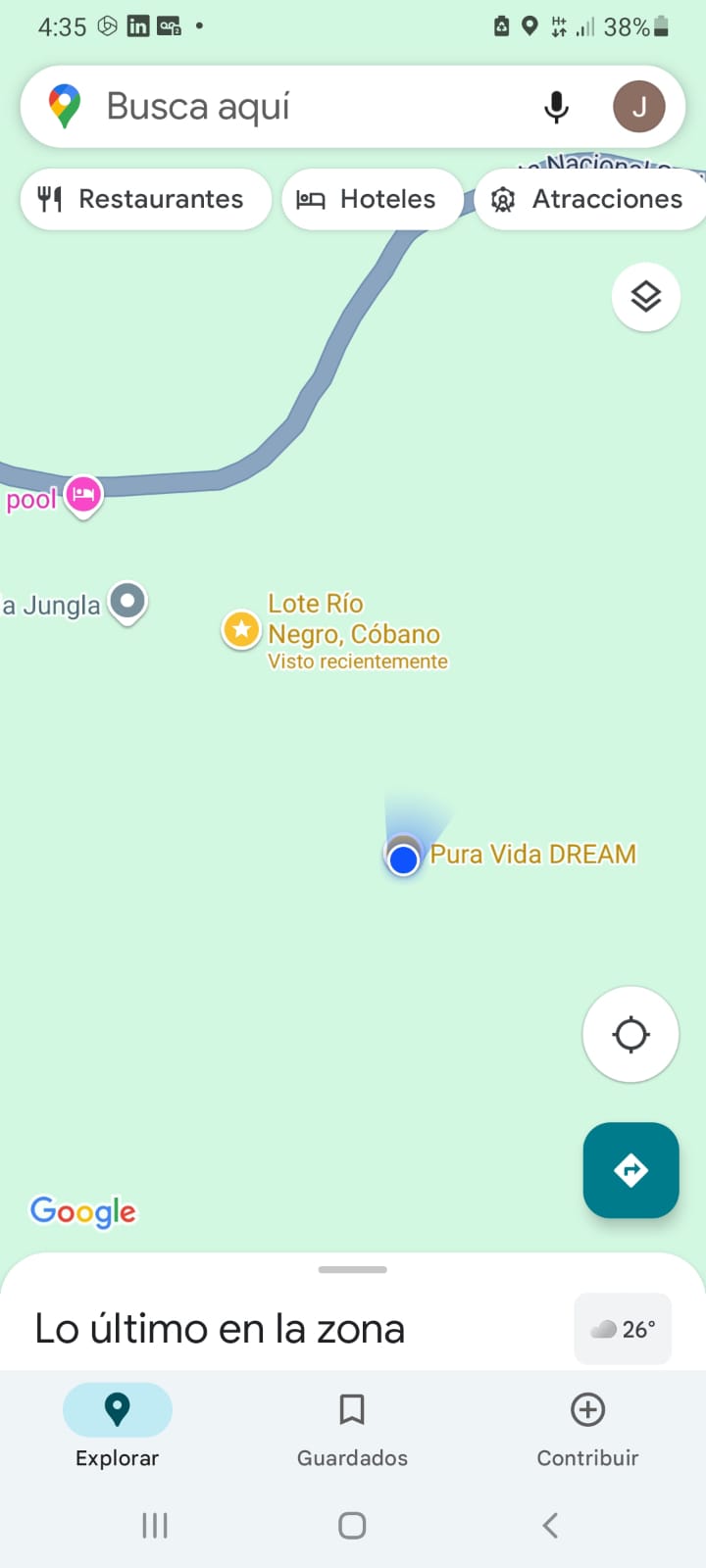Image resolution: width=706 pixels, height=1568 pixels.
Task: Check the weather showing 26 degrees
Action: (x=623, y=1329)
